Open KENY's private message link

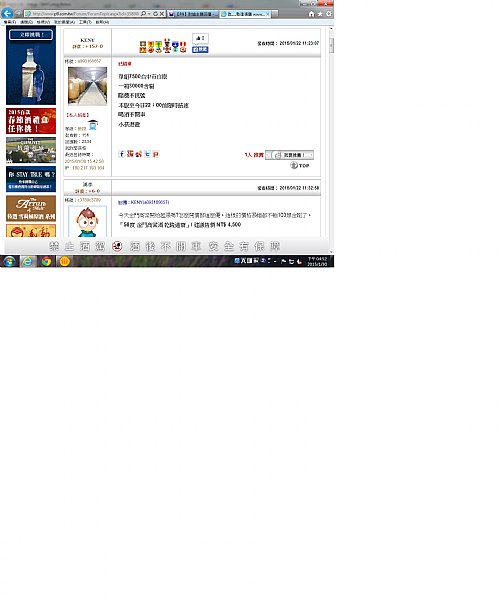tap(78, 115)
